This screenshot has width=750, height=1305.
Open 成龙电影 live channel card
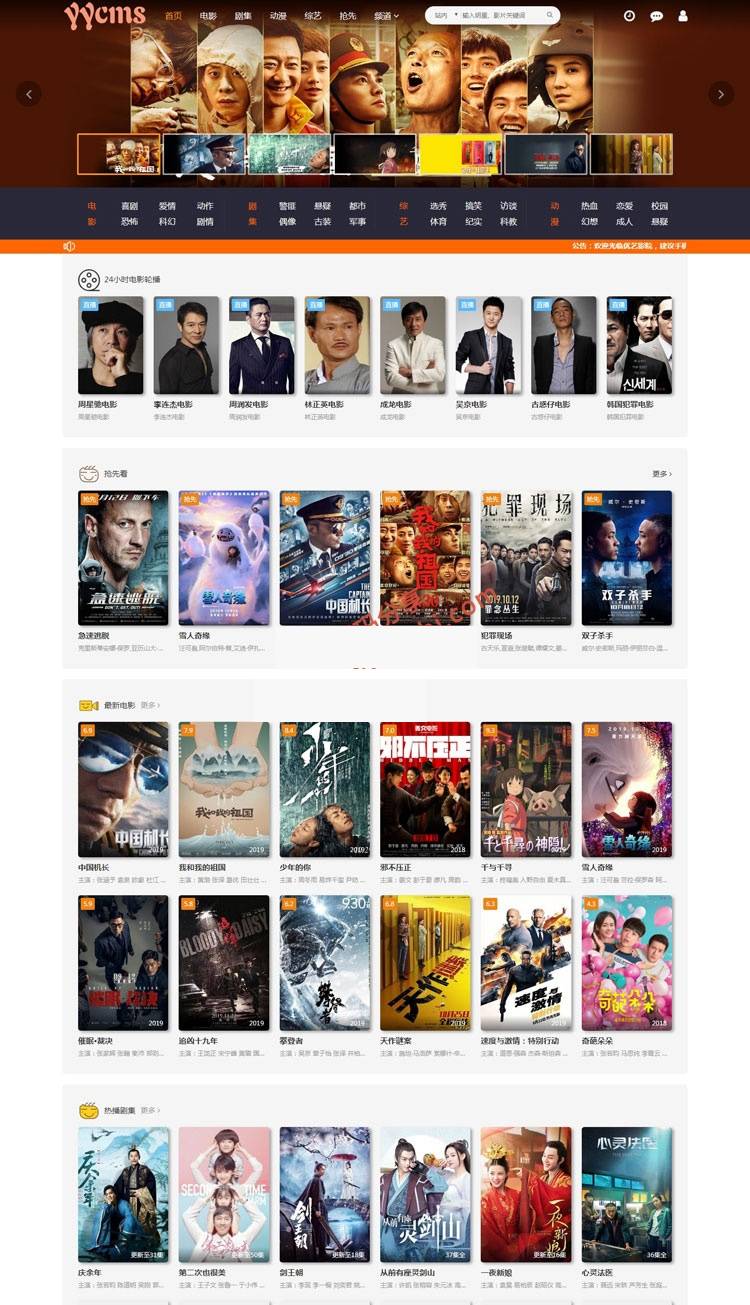(x=412, y=346)
